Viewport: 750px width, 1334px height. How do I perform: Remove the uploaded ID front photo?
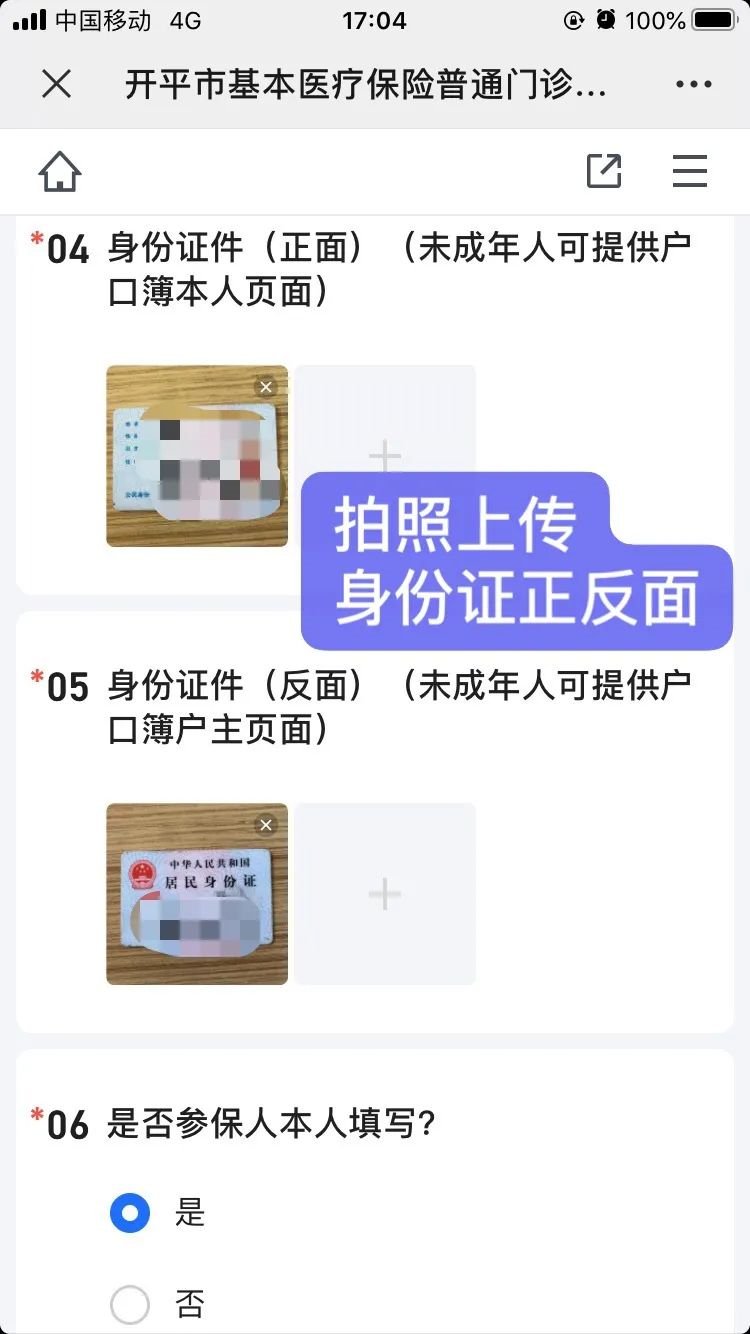coord(265,387)
